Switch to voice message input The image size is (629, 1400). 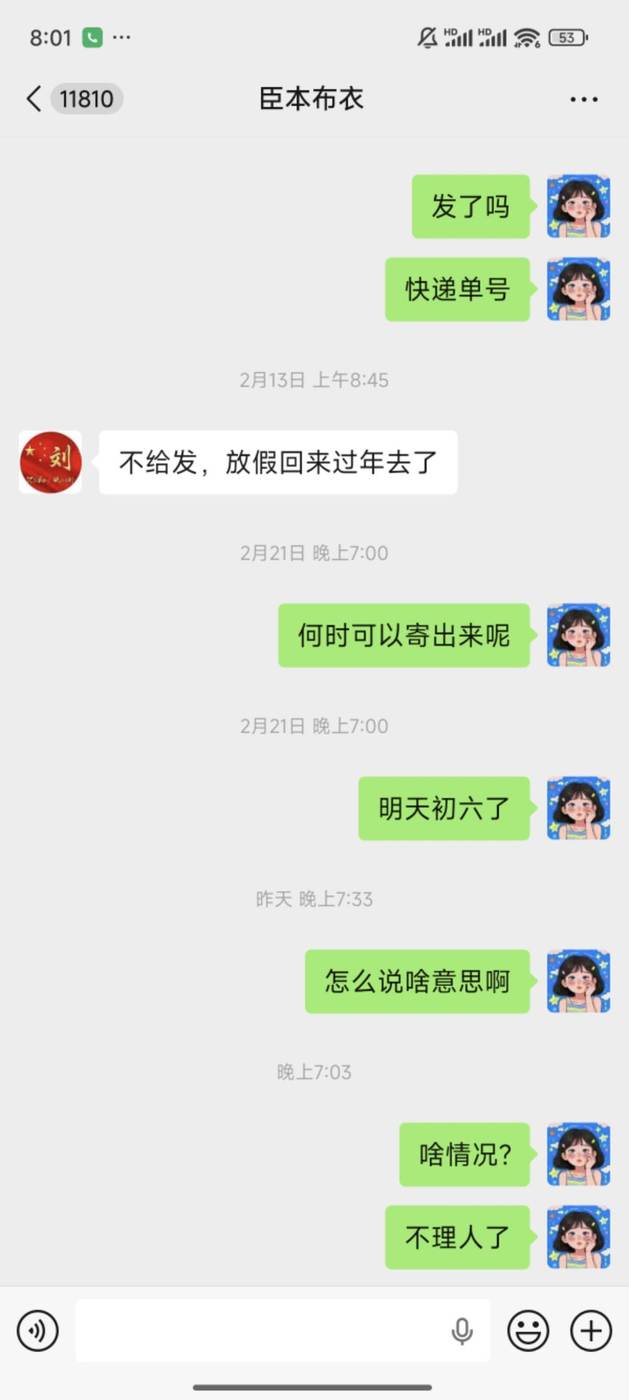tap(38, 1331)
